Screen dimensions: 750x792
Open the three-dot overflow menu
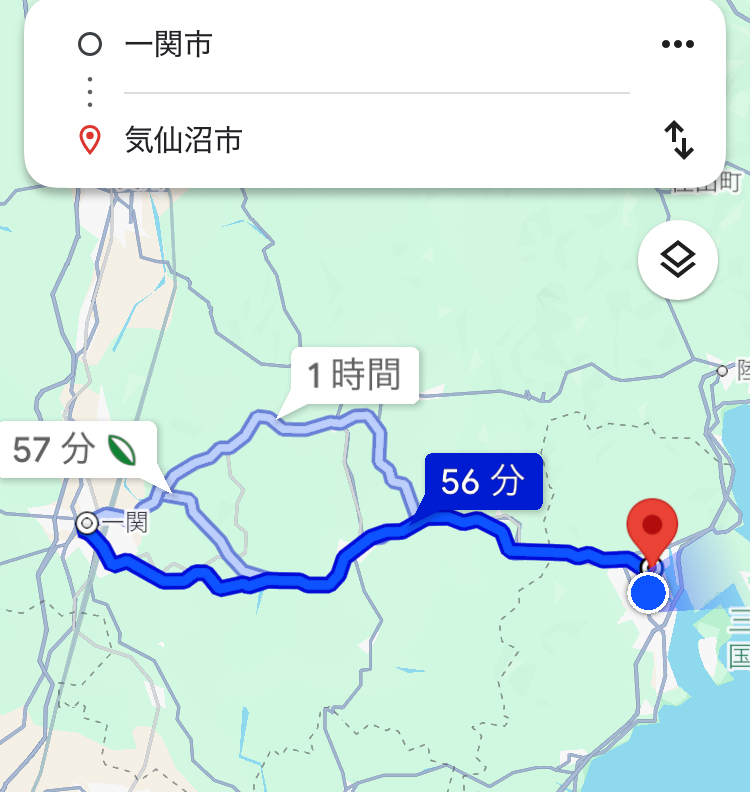[x=678, y=44]
